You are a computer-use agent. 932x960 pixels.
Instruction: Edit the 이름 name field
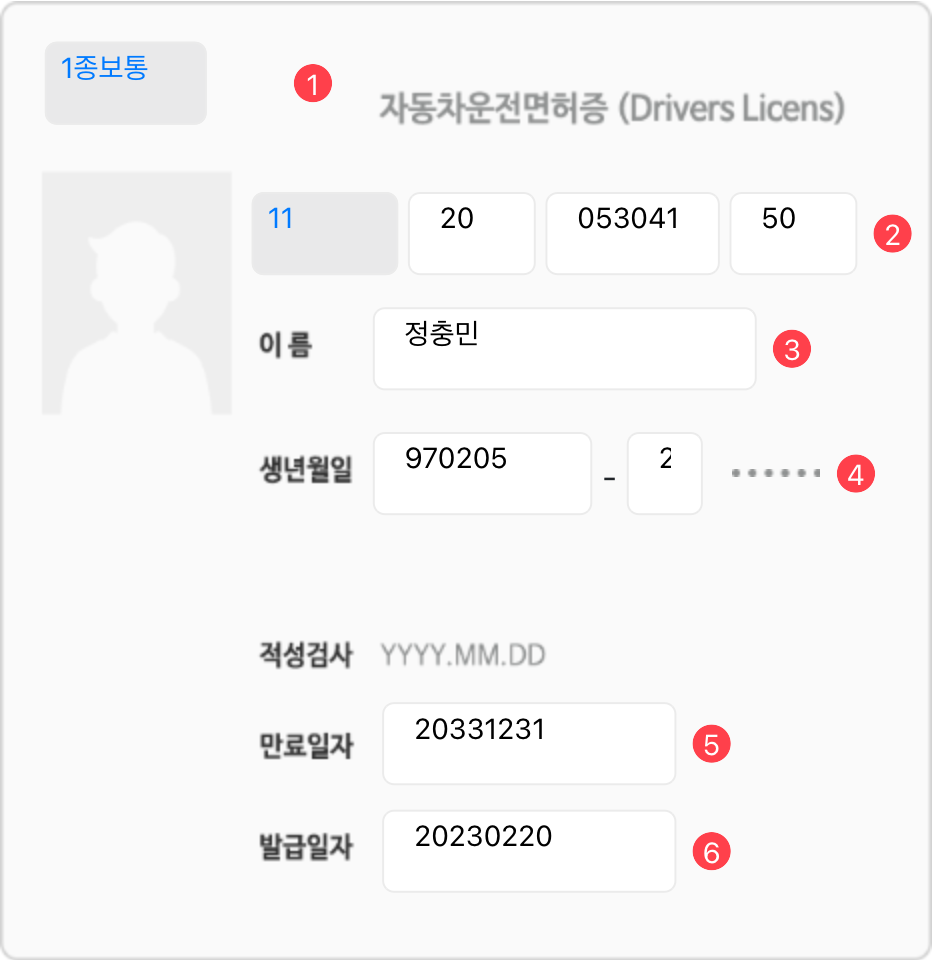coord(564,348)
